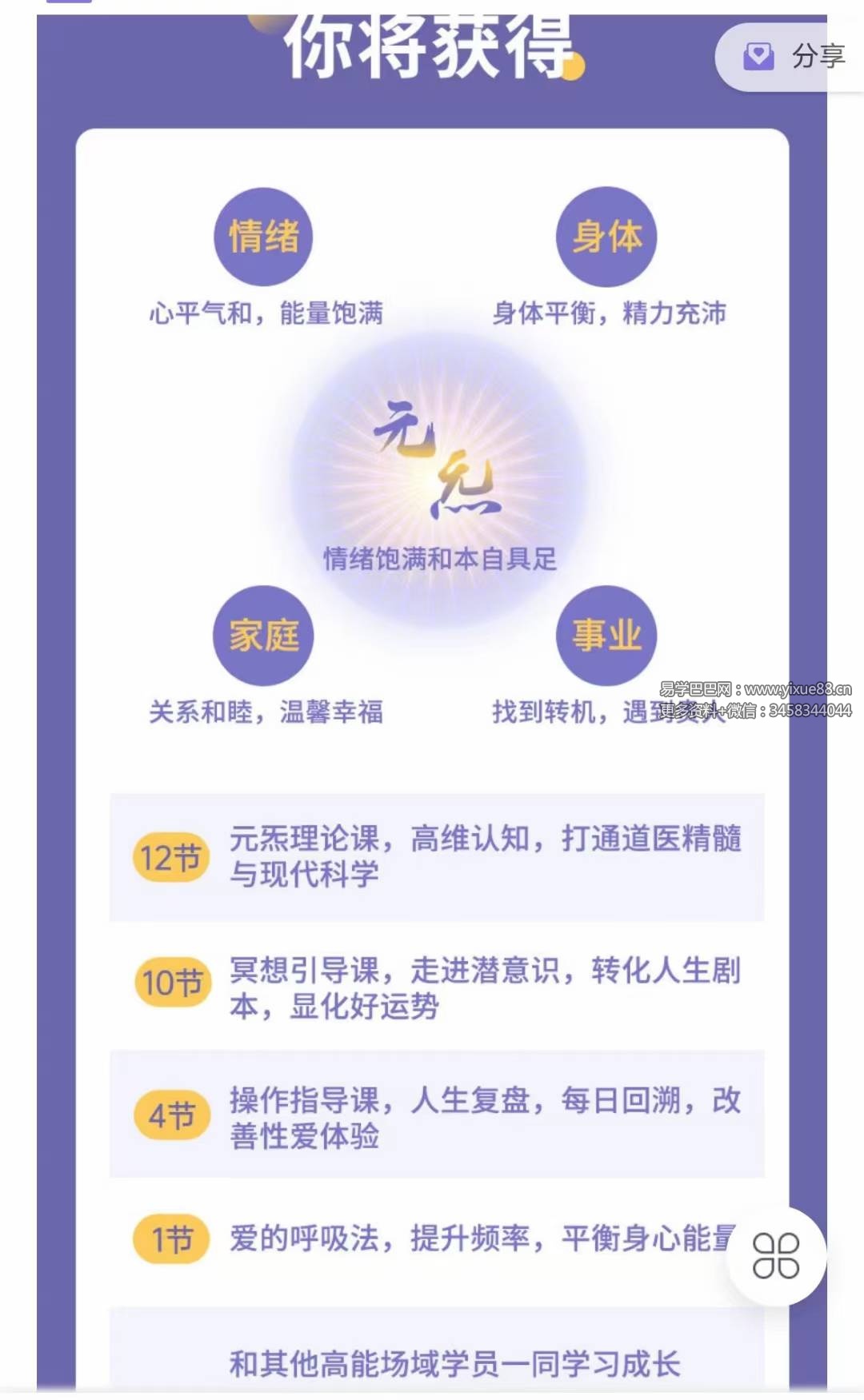Open the floating four-circle quick menu

pos(775,1256)
